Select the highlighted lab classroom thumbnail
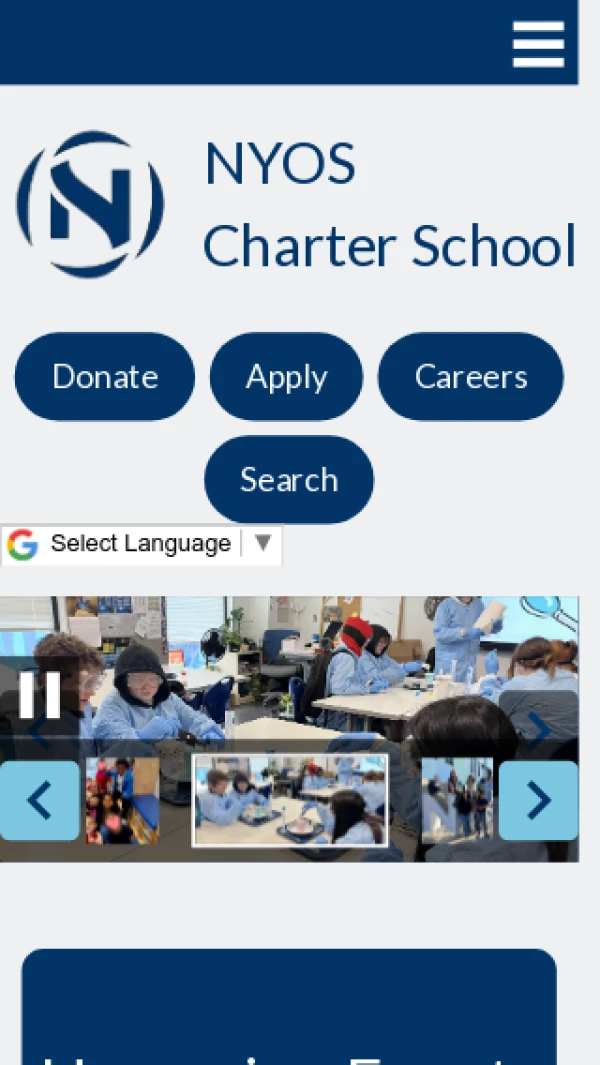 click(290, 801)
